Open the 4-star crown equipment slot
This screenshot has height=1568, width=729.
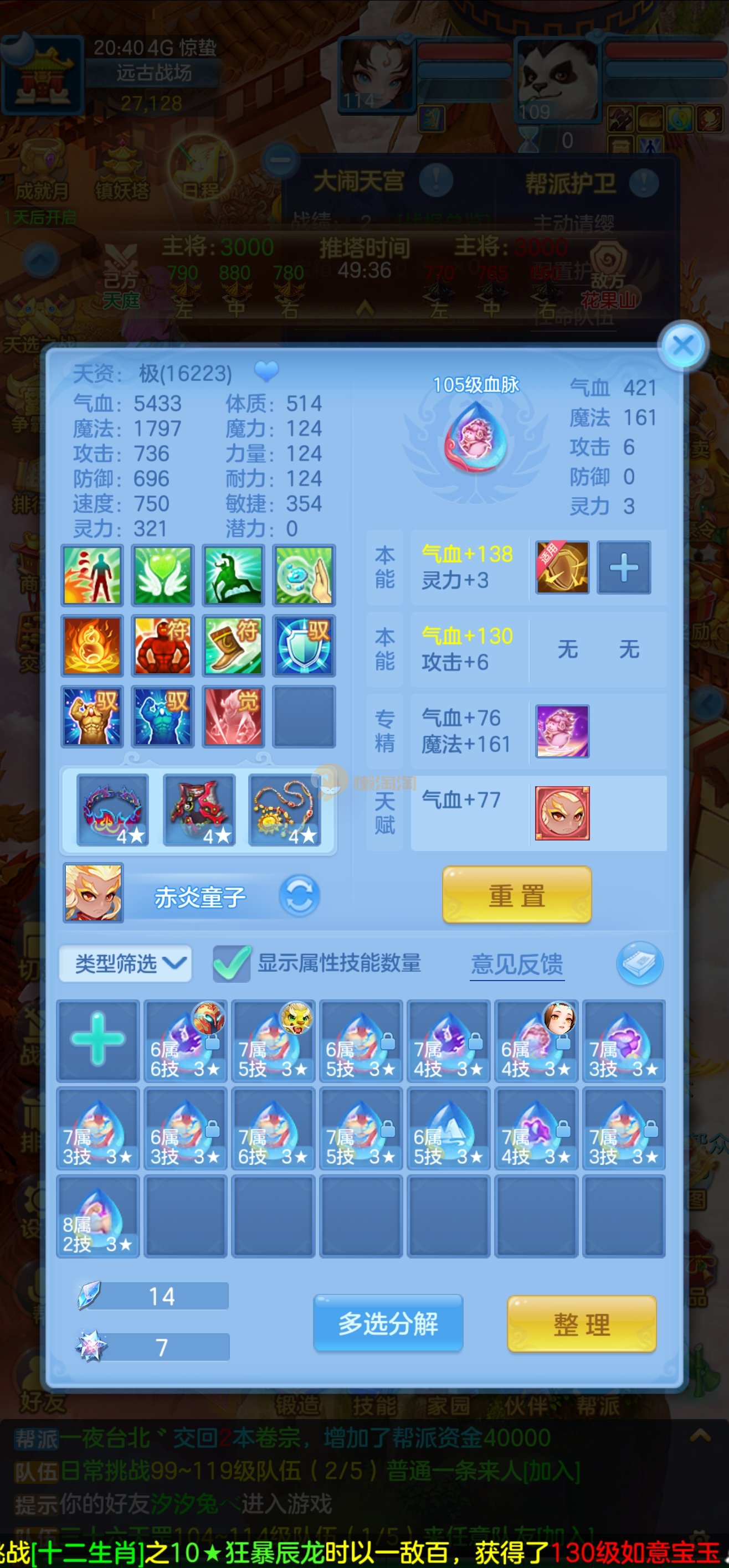(x=112, y=809)
